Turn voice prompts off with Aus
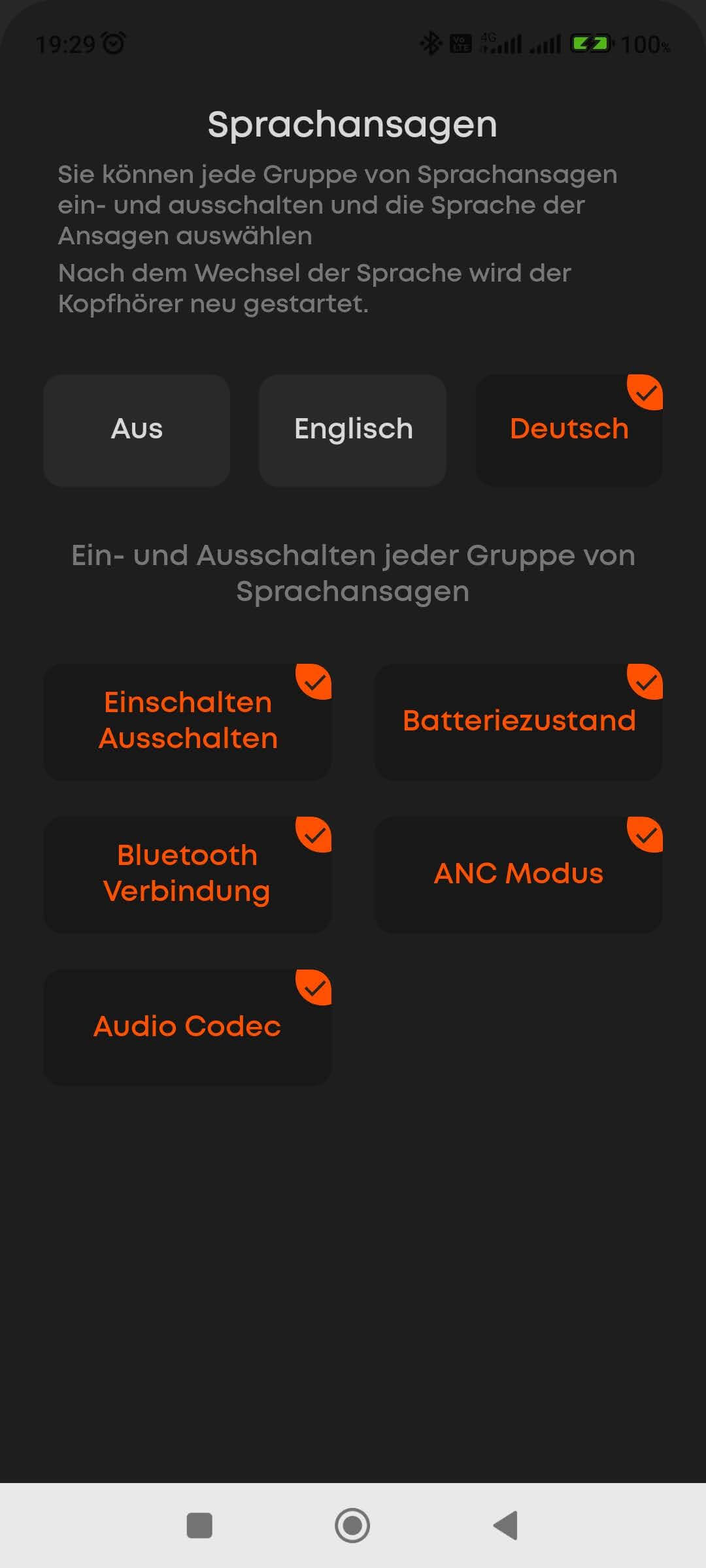Screen dimensions: 706x1568 (137, 430)
